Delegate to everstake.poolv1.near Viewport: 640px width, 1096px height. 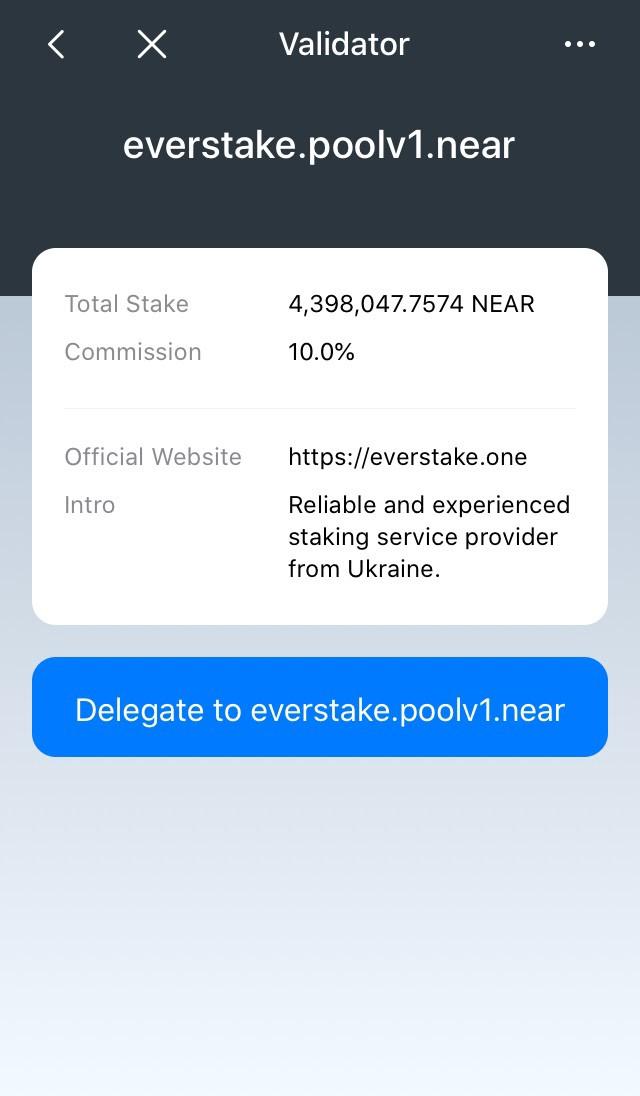[320, 708]
